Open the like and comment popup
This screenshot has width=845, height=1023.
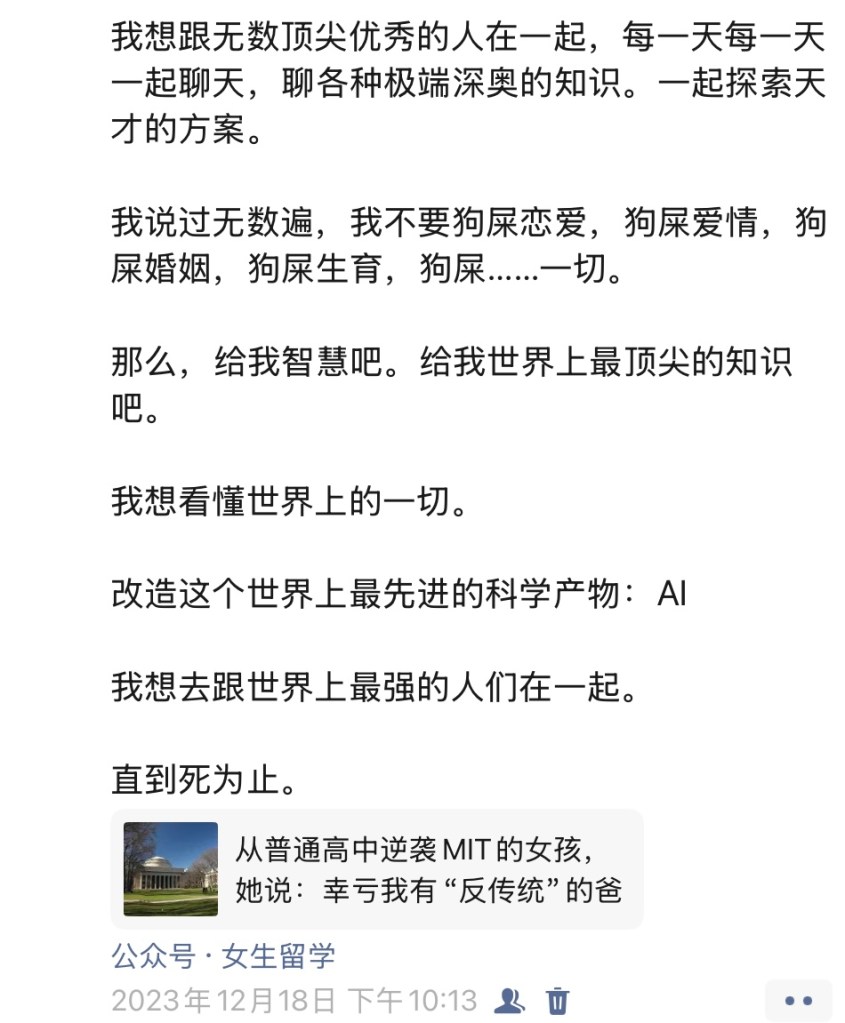(798, 999)
